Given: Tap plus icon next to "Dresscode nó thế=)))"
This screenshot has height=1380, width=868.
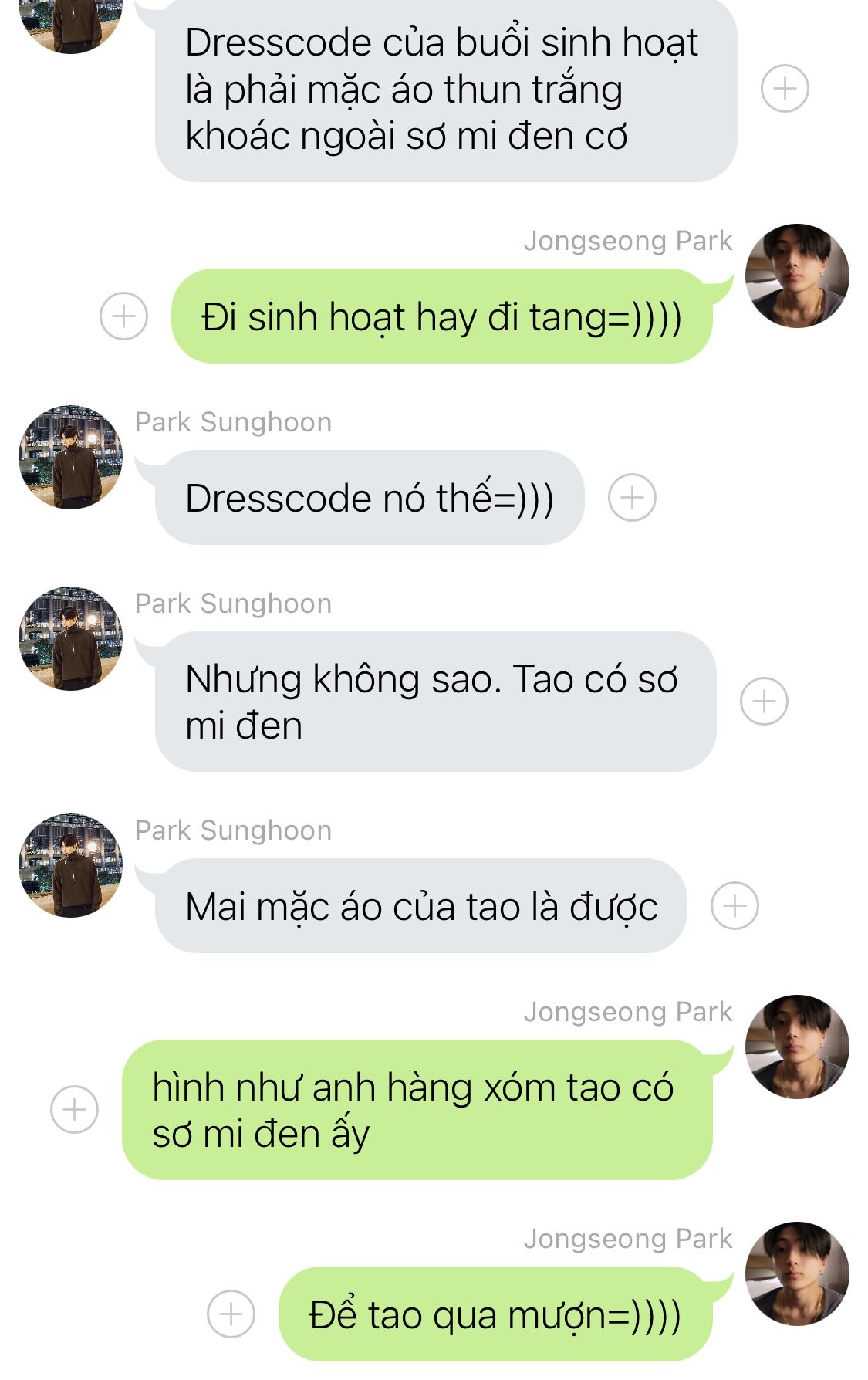Looking at the screenshot, I should tap(632, 497).
